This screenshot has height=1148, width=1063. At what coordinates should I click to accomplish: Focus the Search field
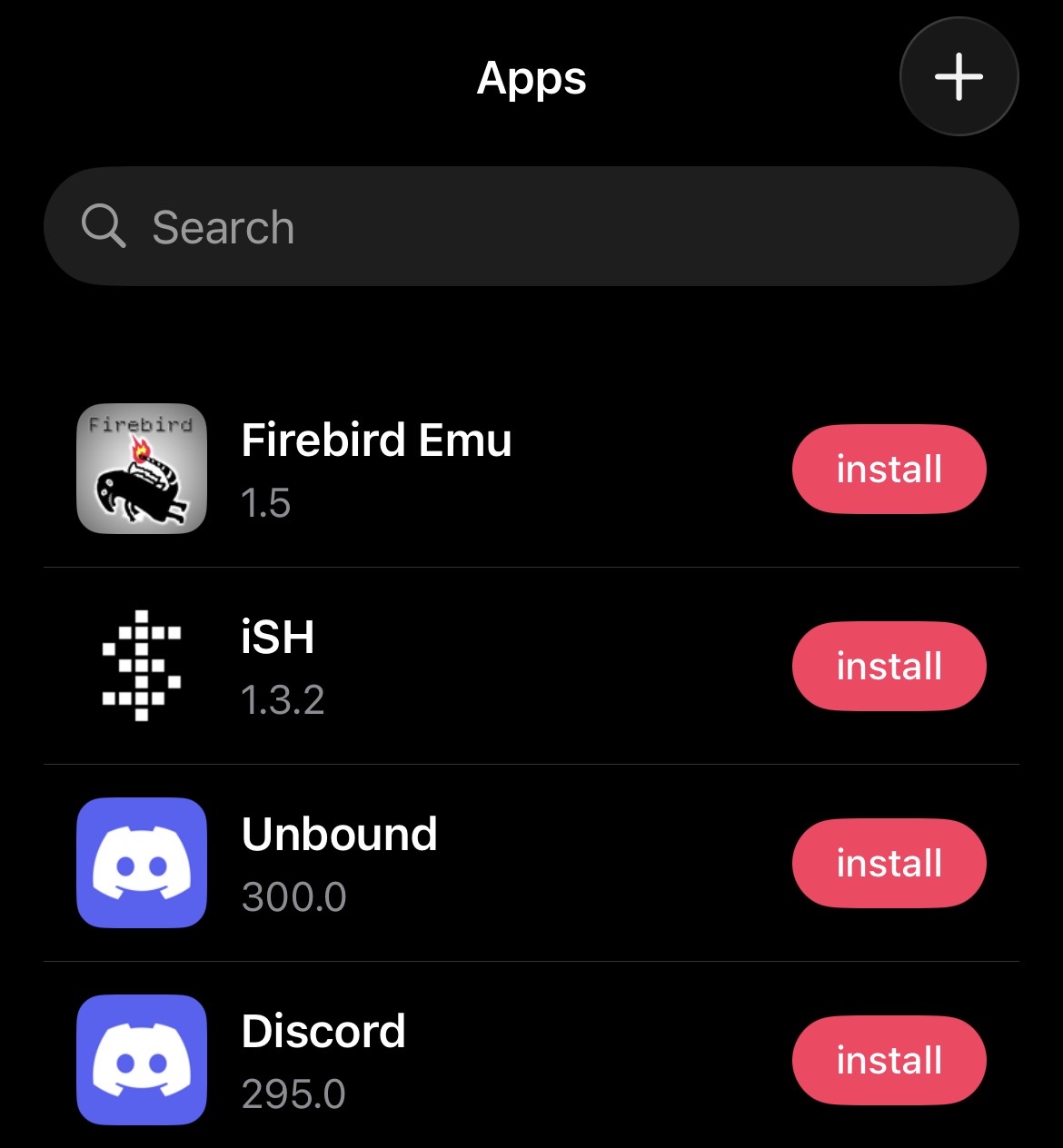click(531, 226)
